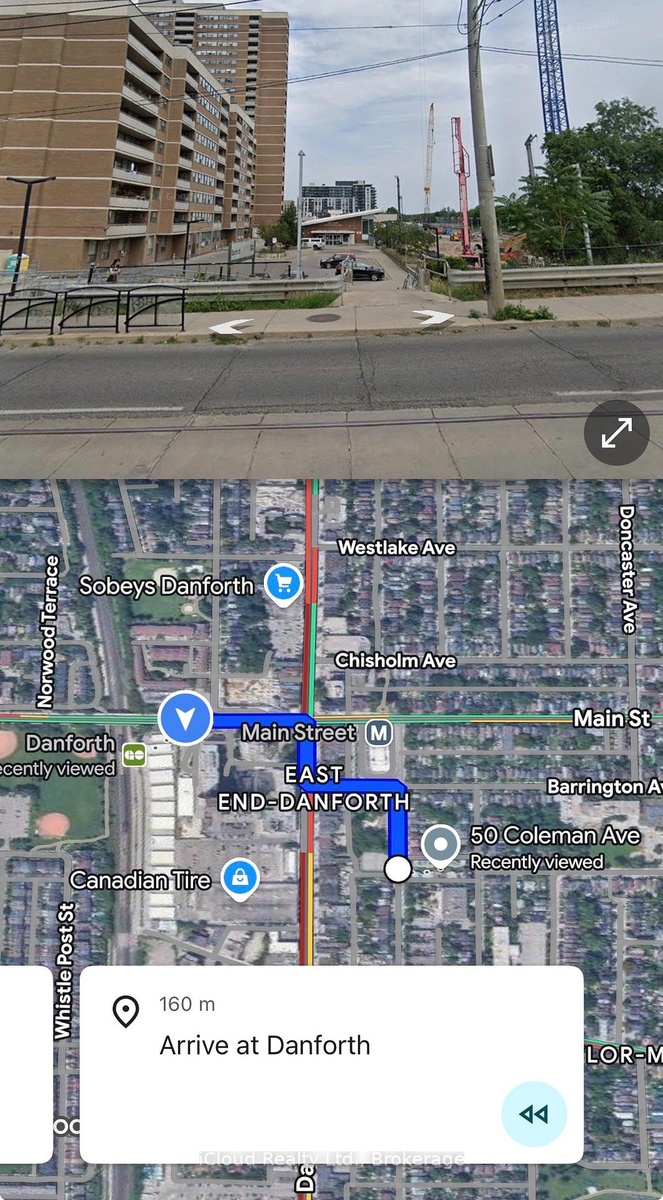The image size is (663, 1200).
Task: Move street view using the right arrow
Action: [x=433, y=318]
